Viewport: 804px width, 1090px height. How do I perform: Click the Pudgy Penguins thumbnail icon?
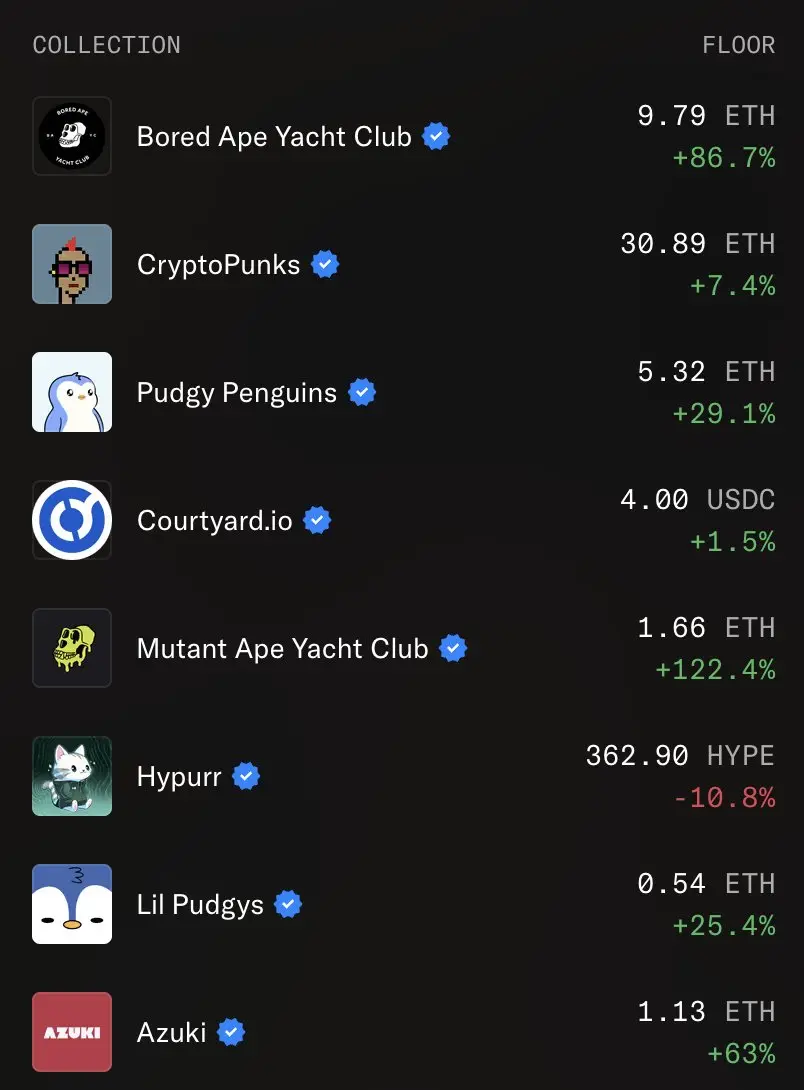[x=72, y=392]
